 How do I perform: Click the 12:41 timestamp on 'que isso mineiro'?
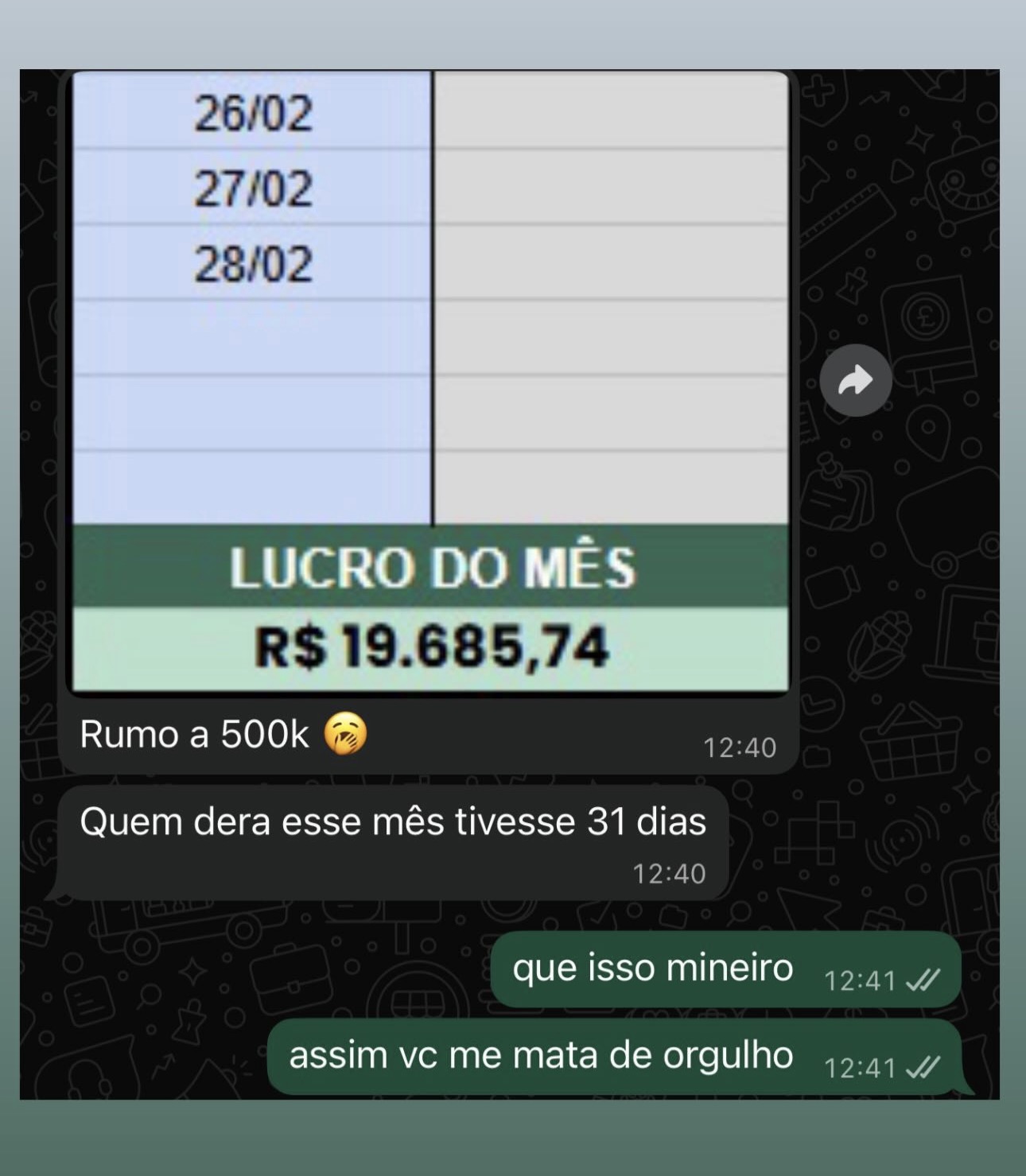coord(857,981)
